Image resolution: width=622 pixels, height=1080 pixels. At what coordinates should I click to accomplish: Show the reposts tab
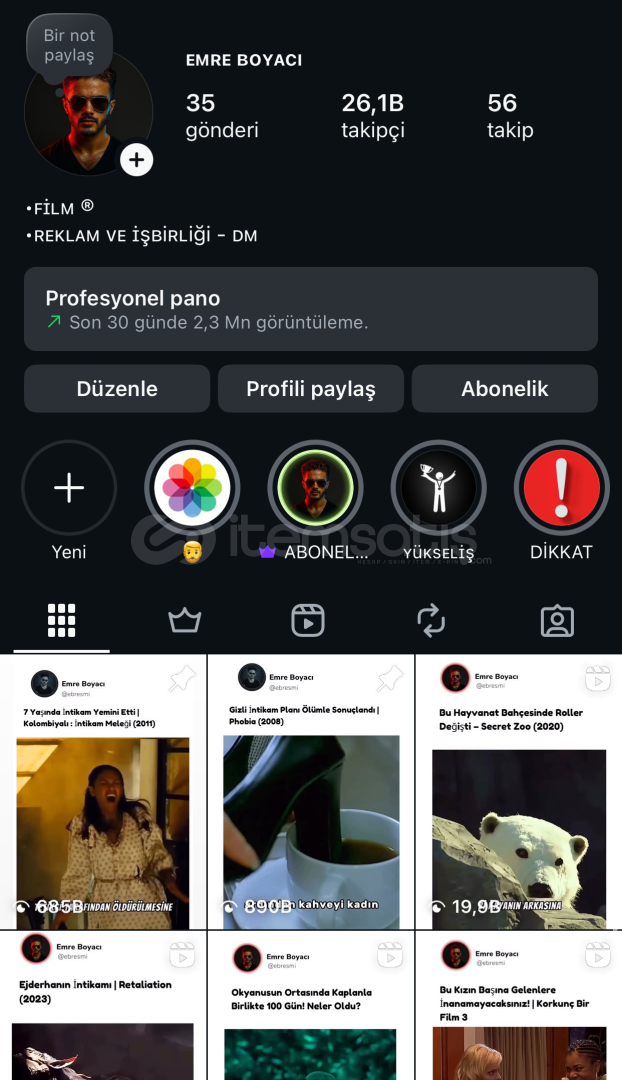point(431,621)
